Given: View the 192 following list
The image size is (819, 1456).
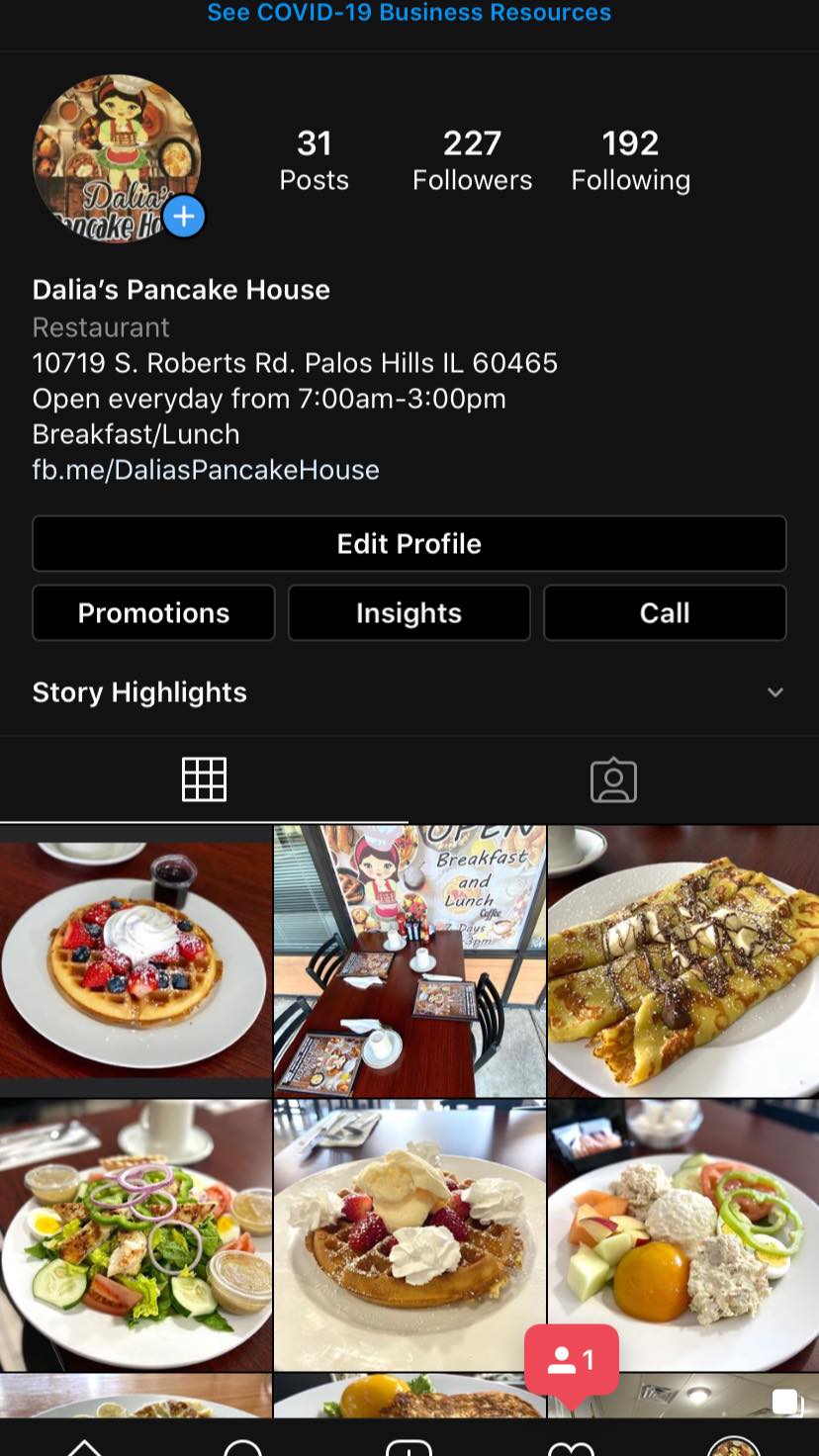Looking at the screenshot, I should 630,160.
